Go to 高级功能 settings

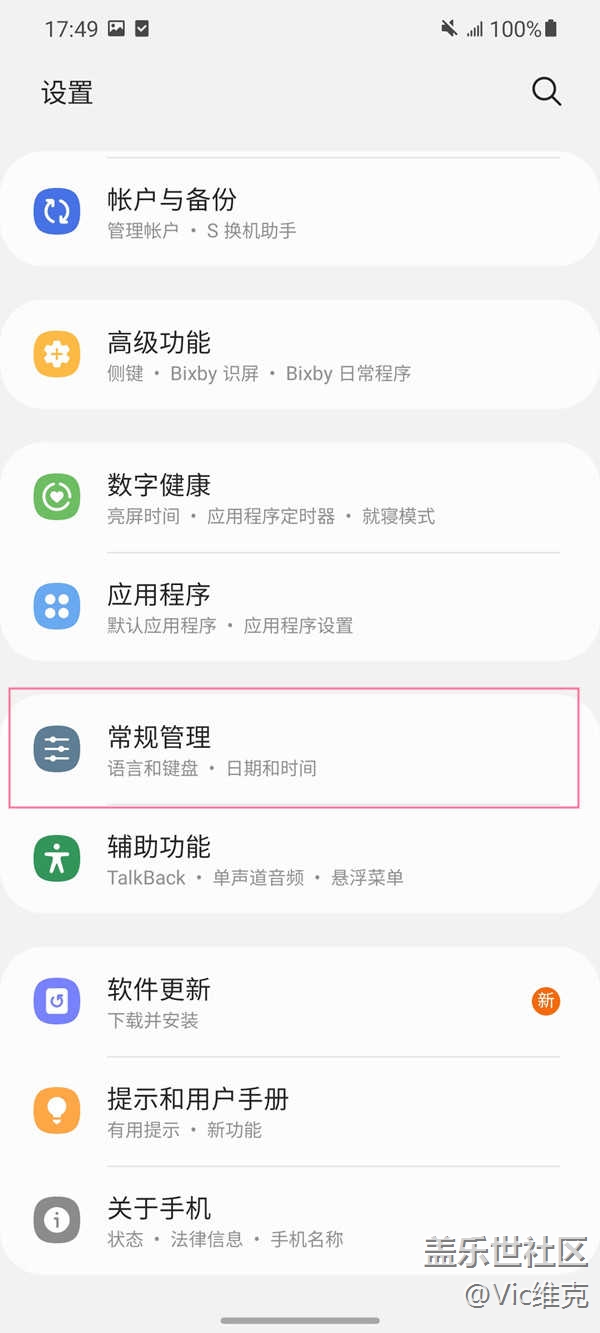300,355
